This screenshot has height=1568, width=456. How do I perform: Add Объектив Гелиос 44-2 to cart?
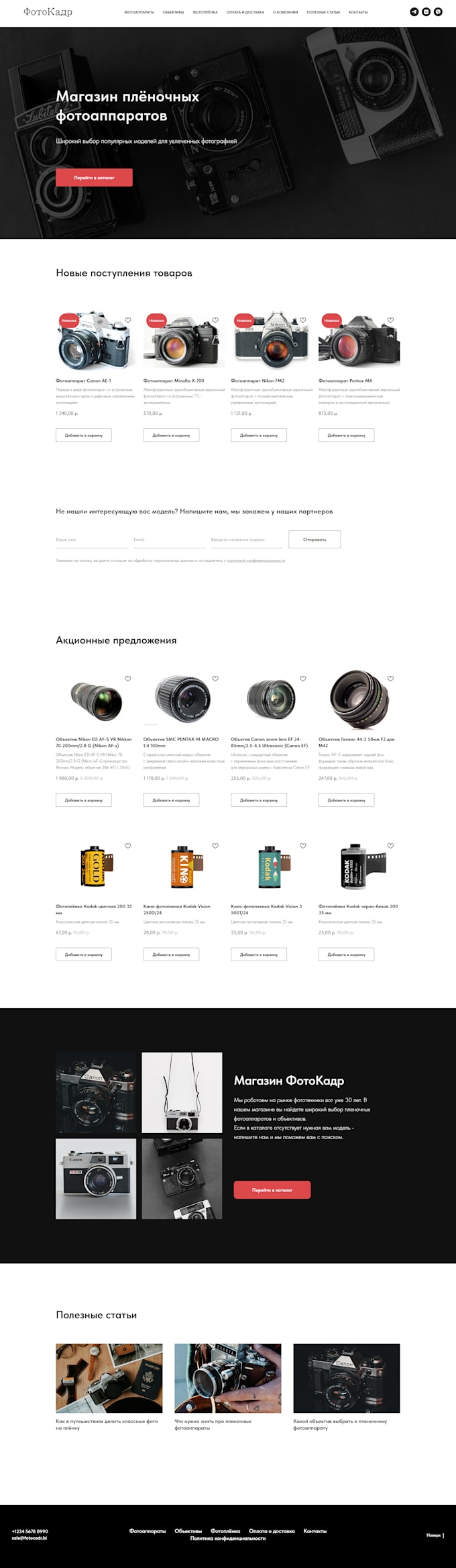346,800
